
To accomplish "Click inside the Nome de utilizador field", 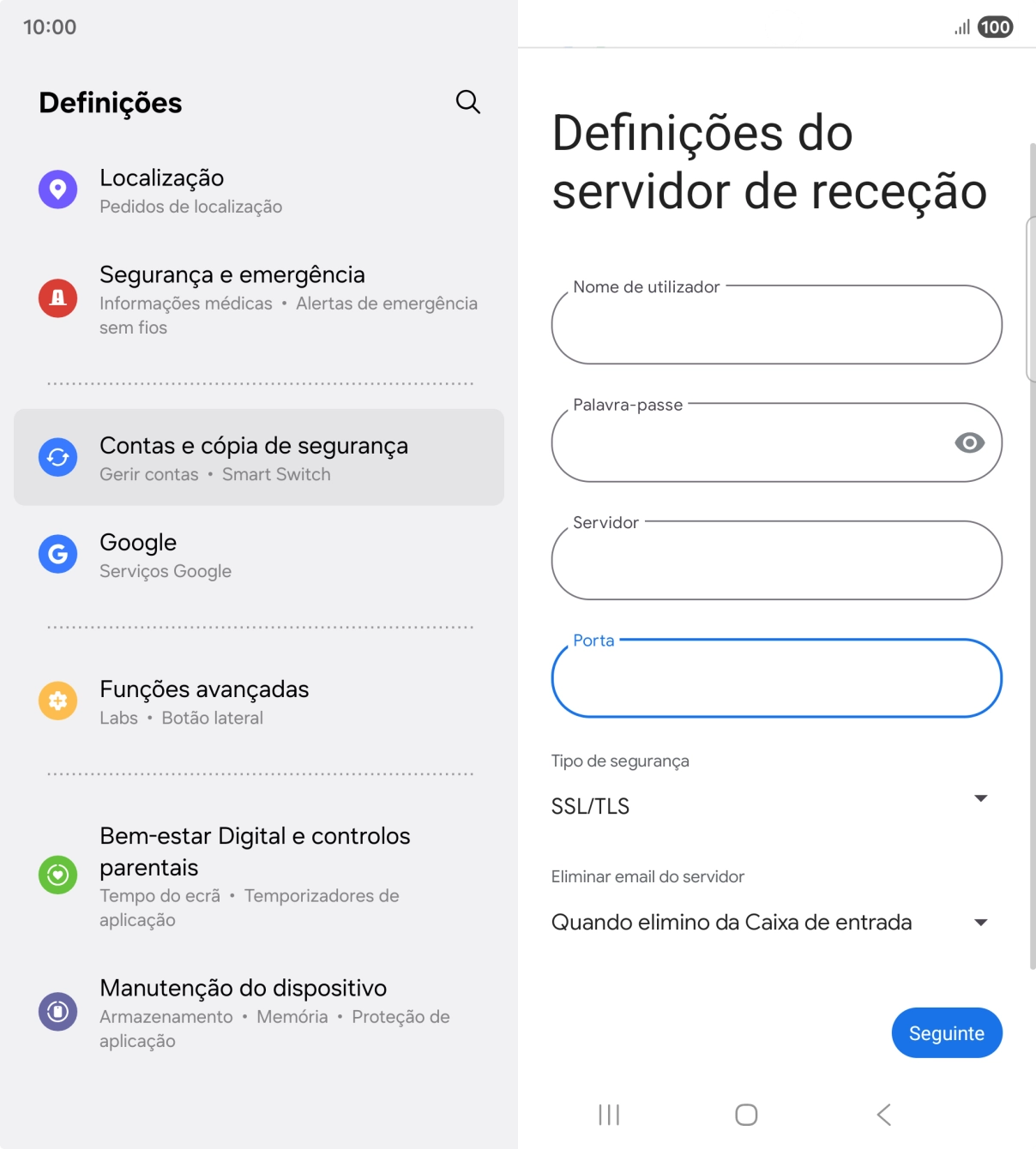I will [774, 325].
